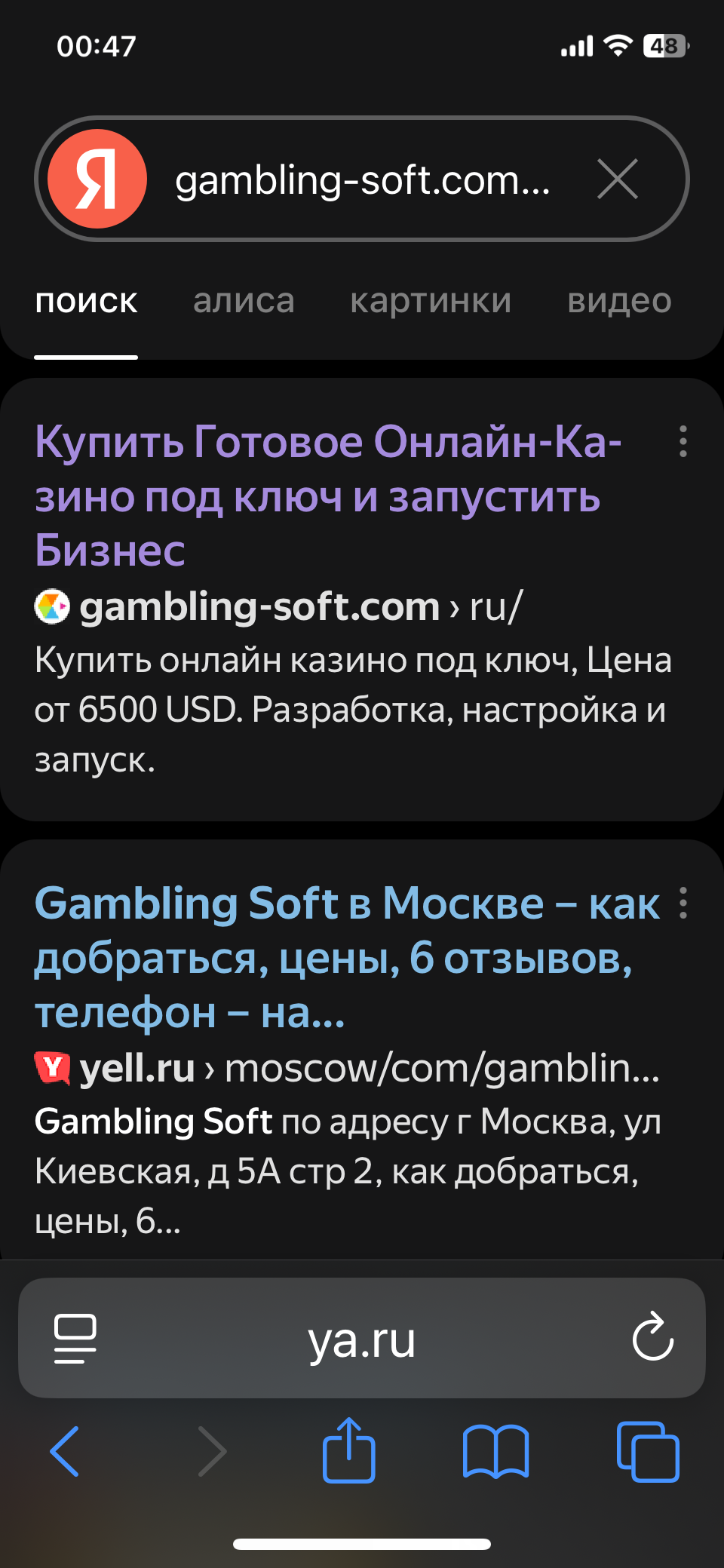Share this page
724x1568 pixels.
coord(349,1450)
